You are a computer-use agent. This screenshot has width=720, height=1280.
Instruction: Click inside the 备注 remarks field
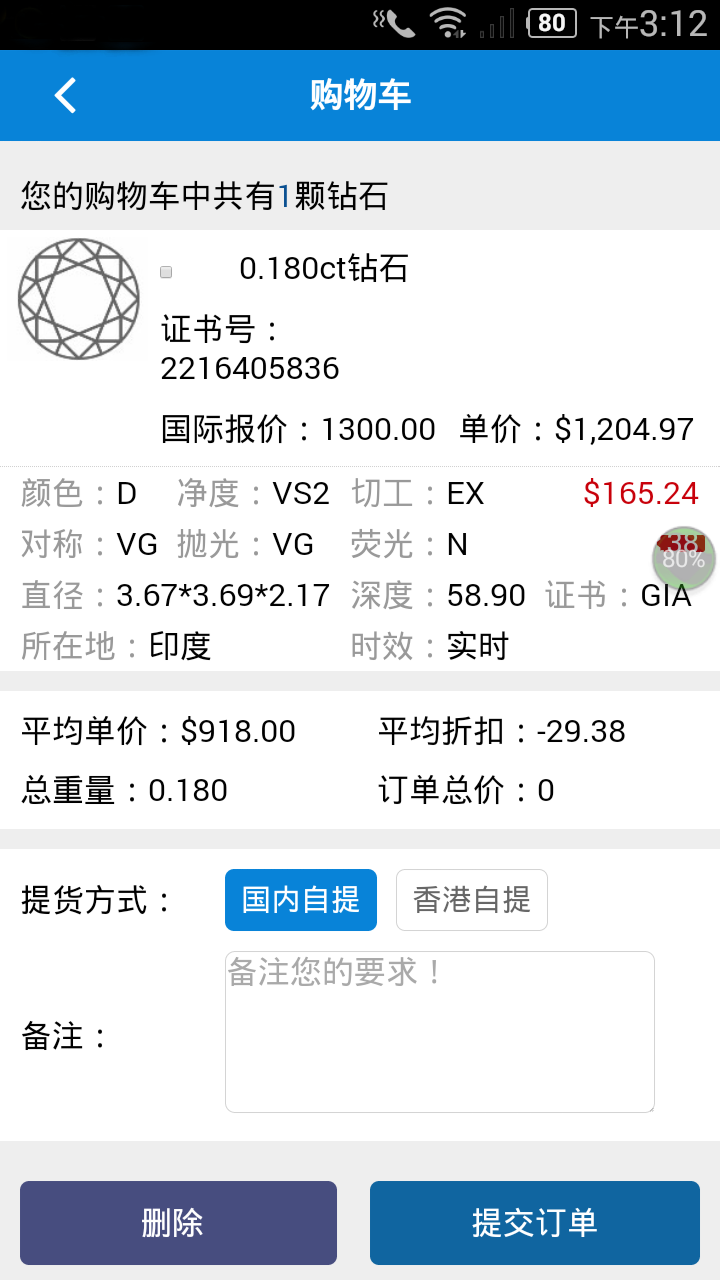point(439,1030)
